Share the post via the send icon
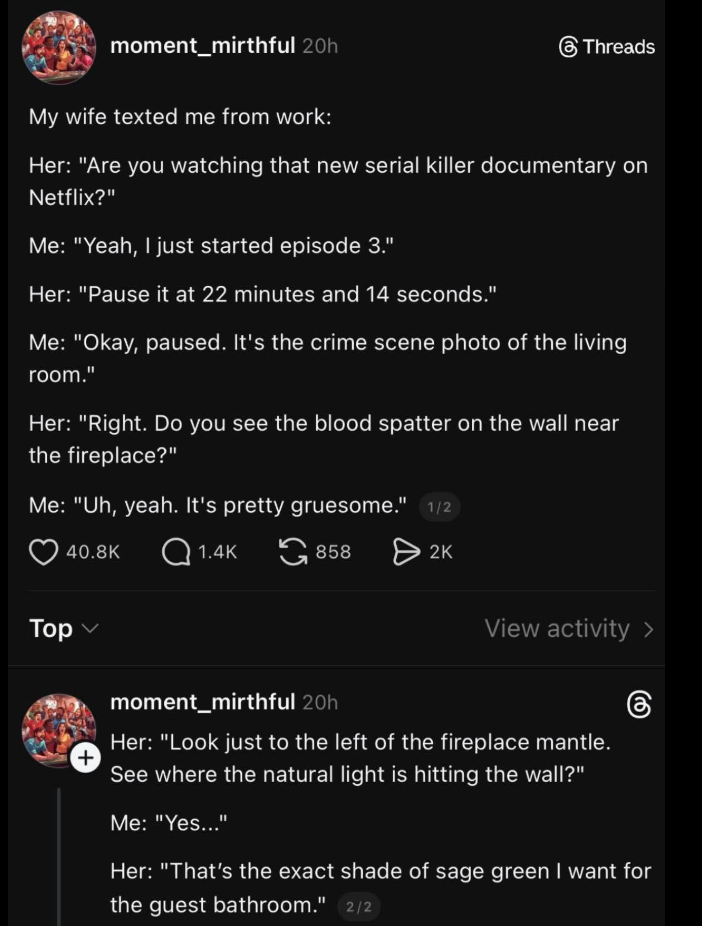The image size is (702, 926). pos(406,551)
